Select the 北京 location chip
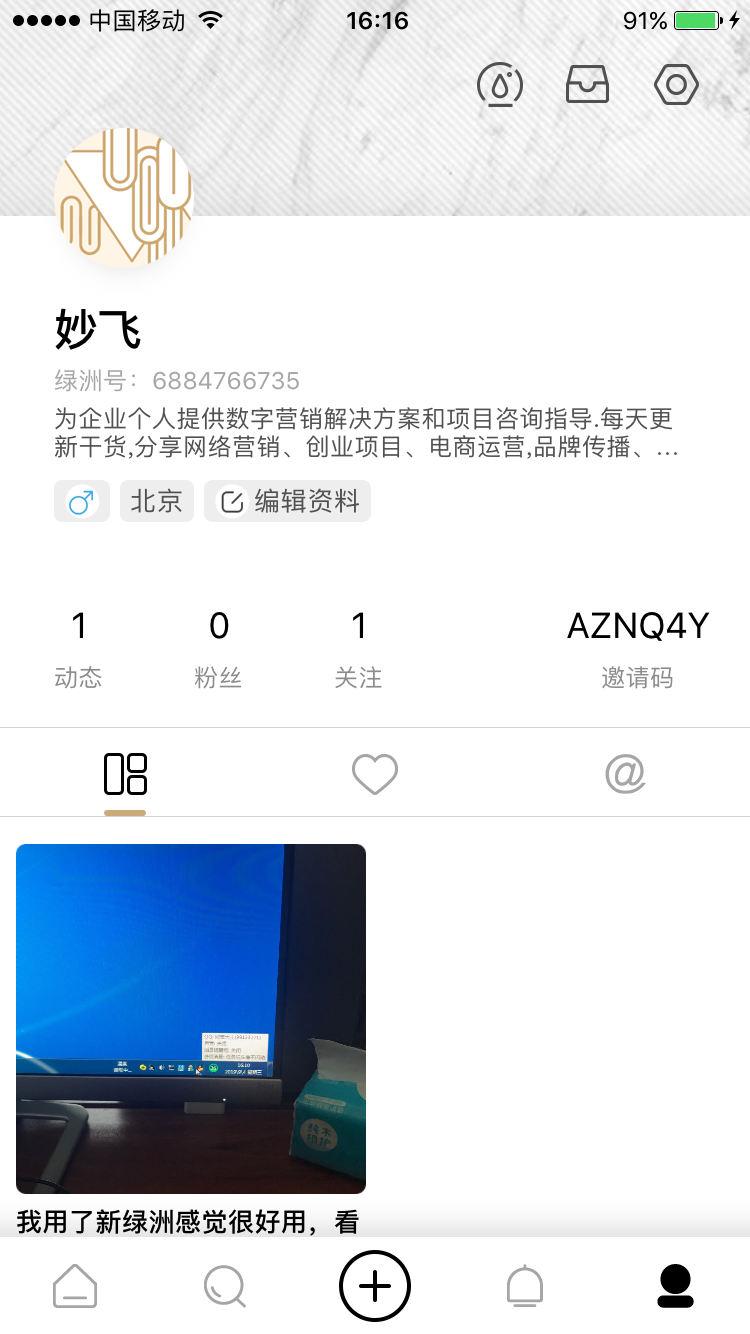The height and width of the screenshot is (1334, 750). 156,501
